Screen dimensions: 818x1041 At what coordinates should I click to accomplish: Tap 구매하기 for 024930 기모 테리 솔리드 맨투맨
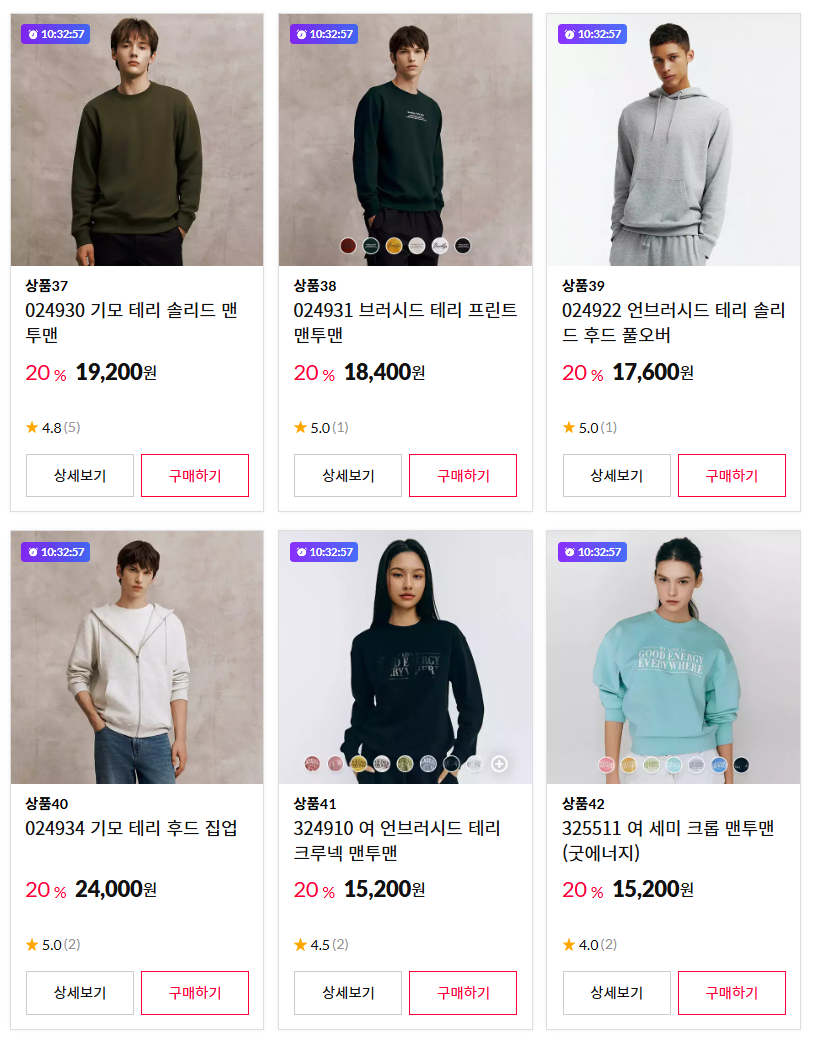195,475
